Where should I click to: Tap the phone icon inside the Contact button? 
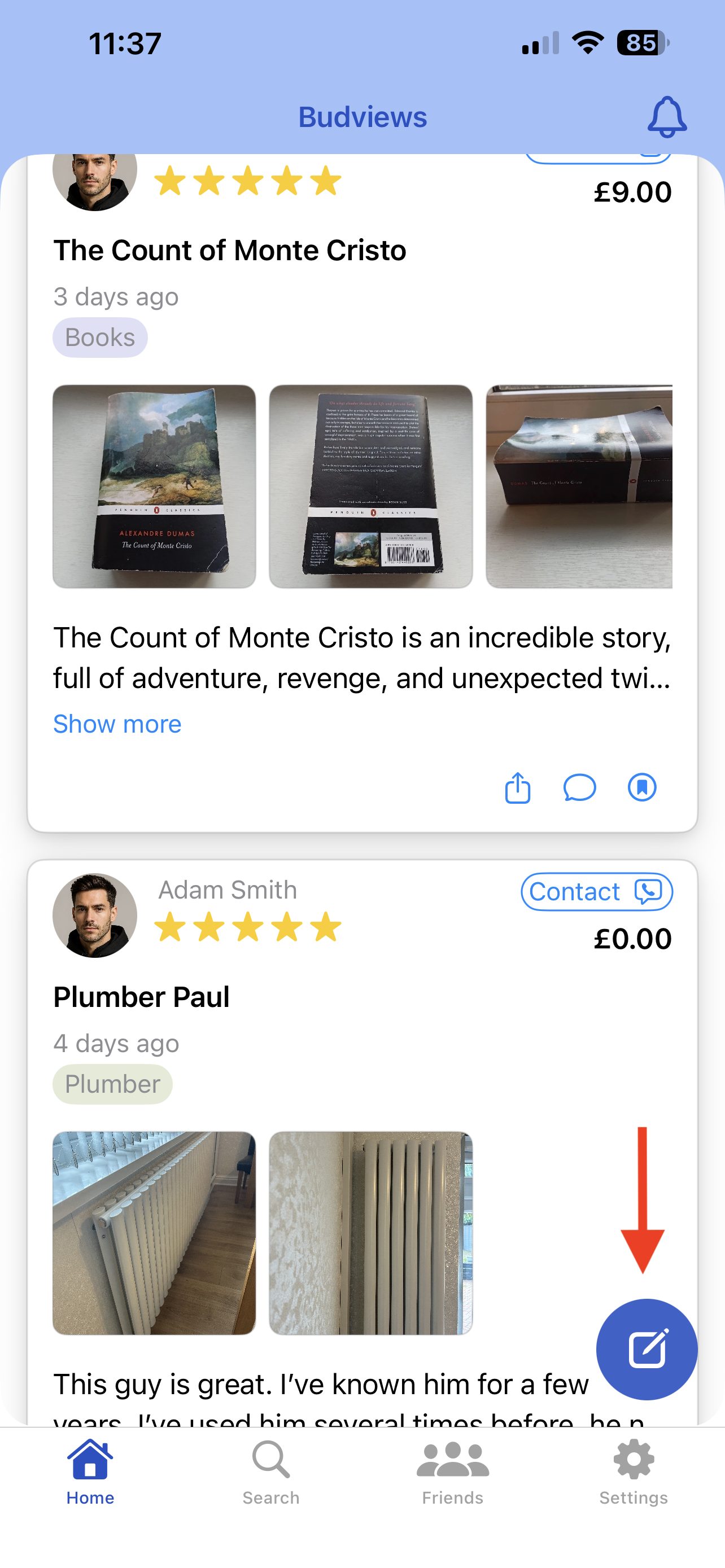tap(649, 892)
